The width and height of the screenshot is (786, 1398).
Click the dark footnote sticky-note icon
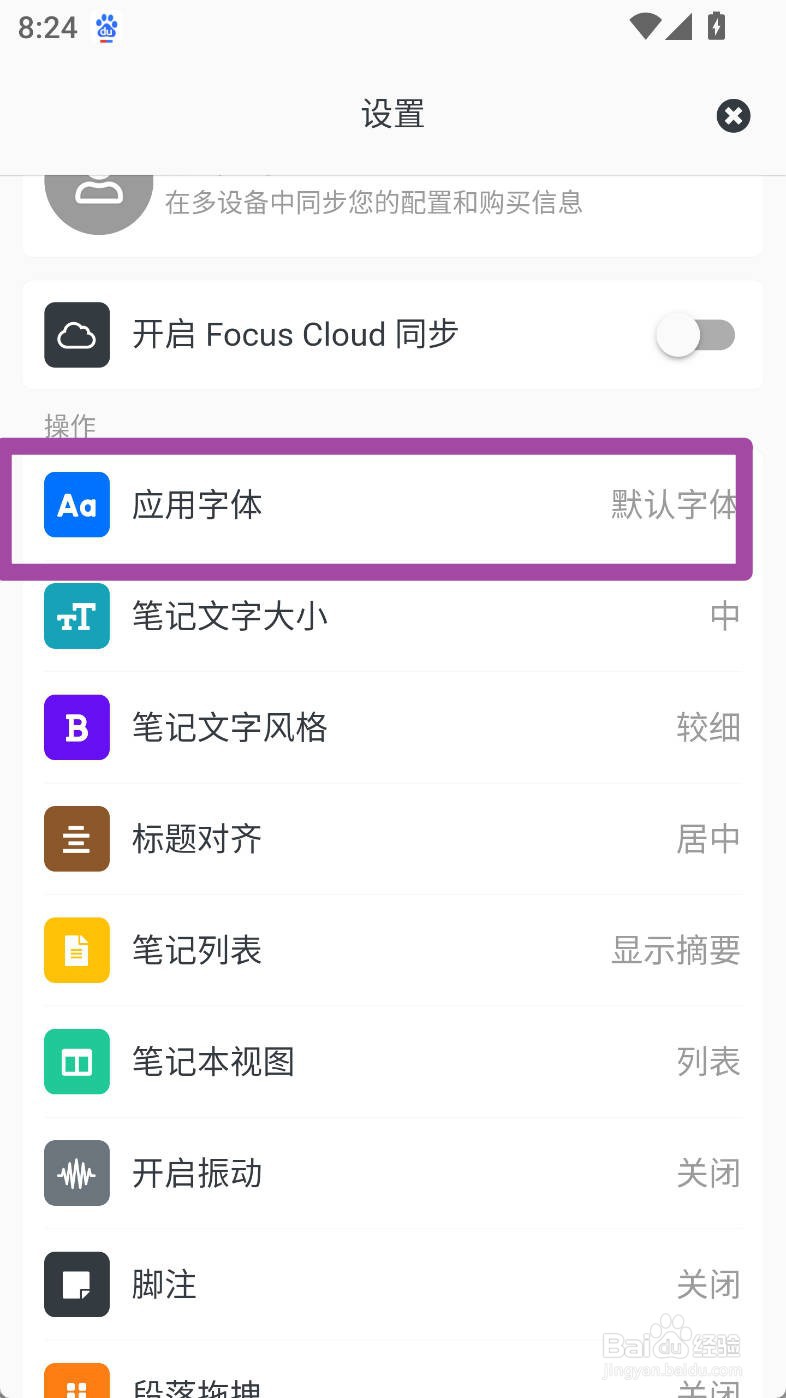click(76, 1284)
